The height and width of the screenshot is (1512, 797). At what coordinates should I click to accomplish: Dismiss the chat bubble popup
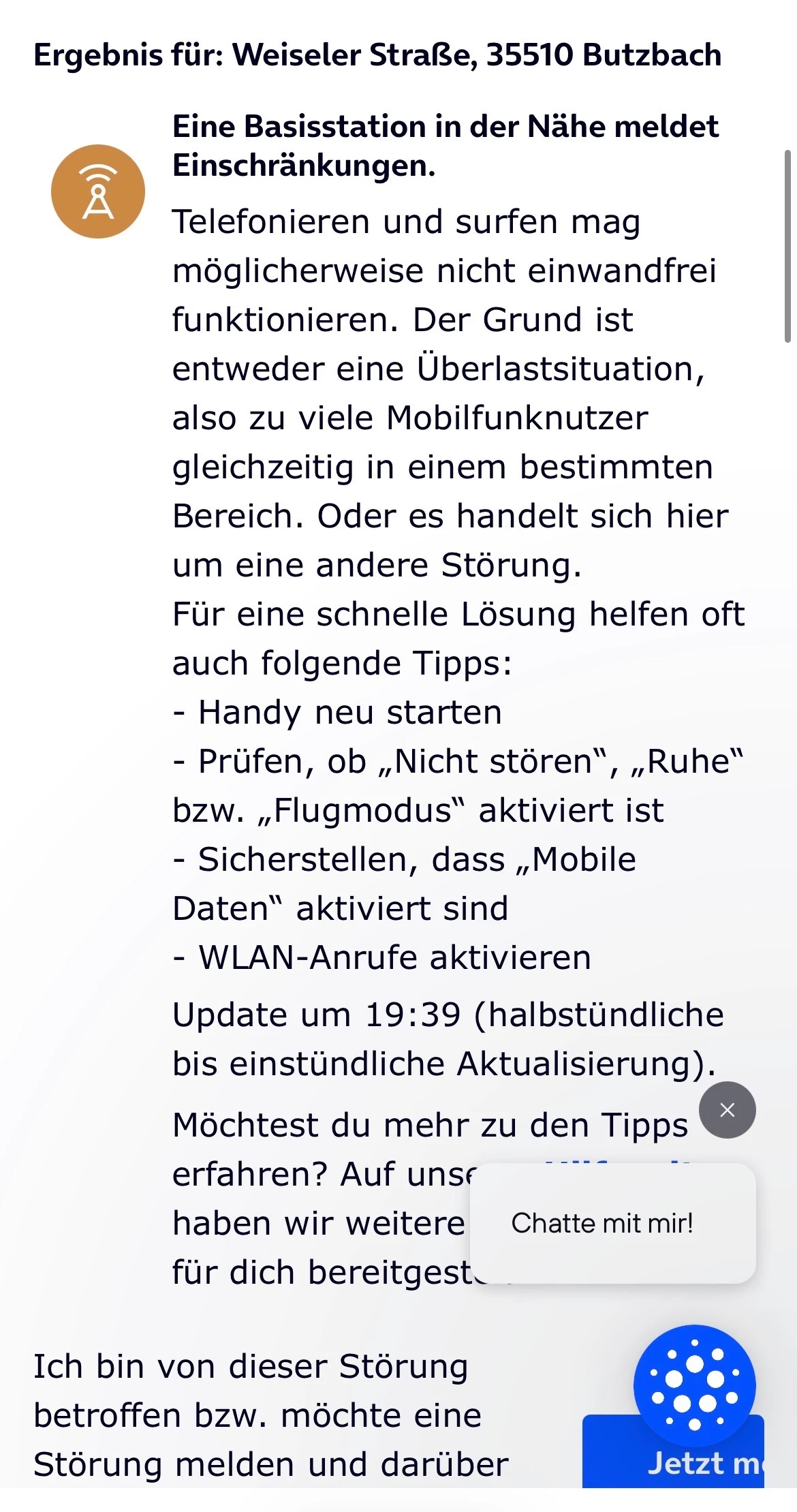pyautogui.click(x=727, y=1110)
